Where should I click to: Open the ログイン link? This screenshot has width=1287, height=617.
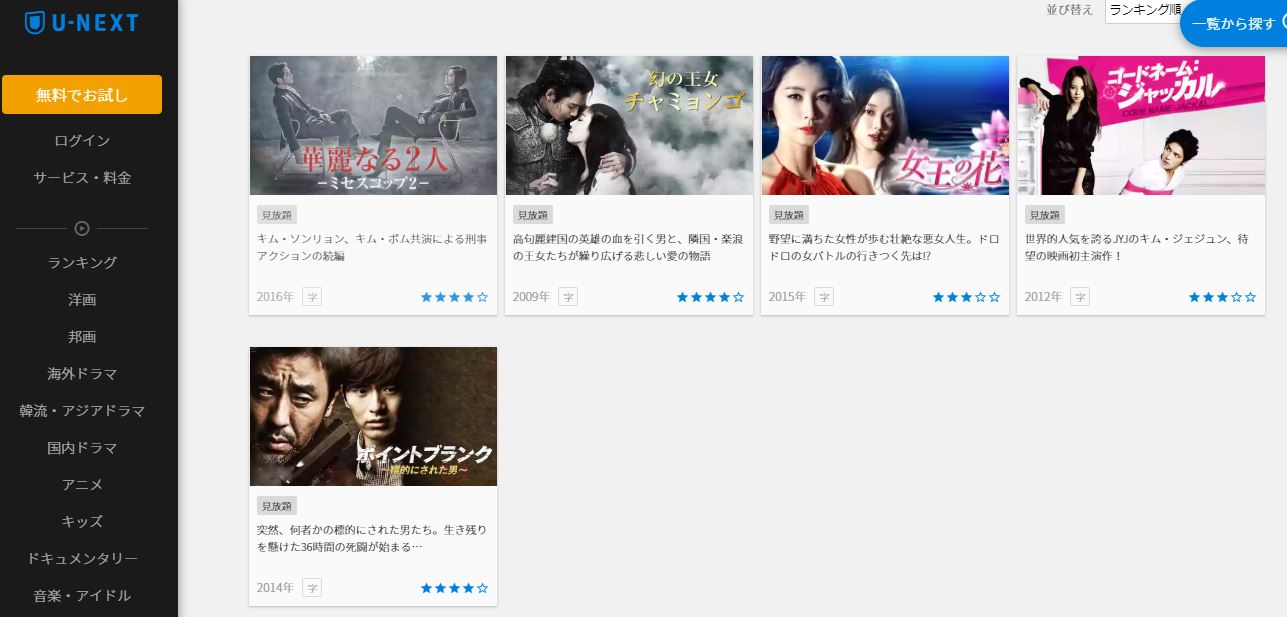coord(82,141)
